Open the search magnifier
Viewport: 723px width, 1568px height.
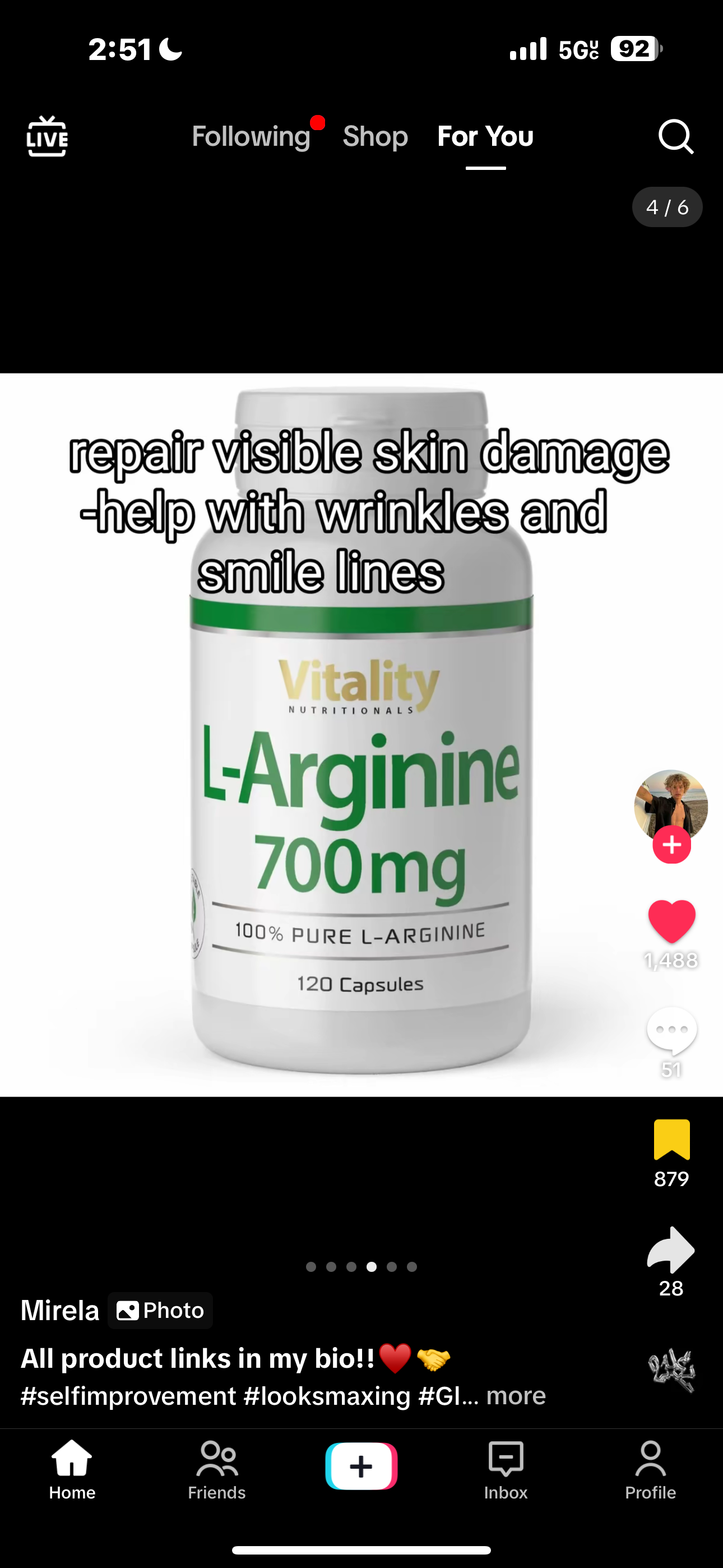(x=675, y=136)
